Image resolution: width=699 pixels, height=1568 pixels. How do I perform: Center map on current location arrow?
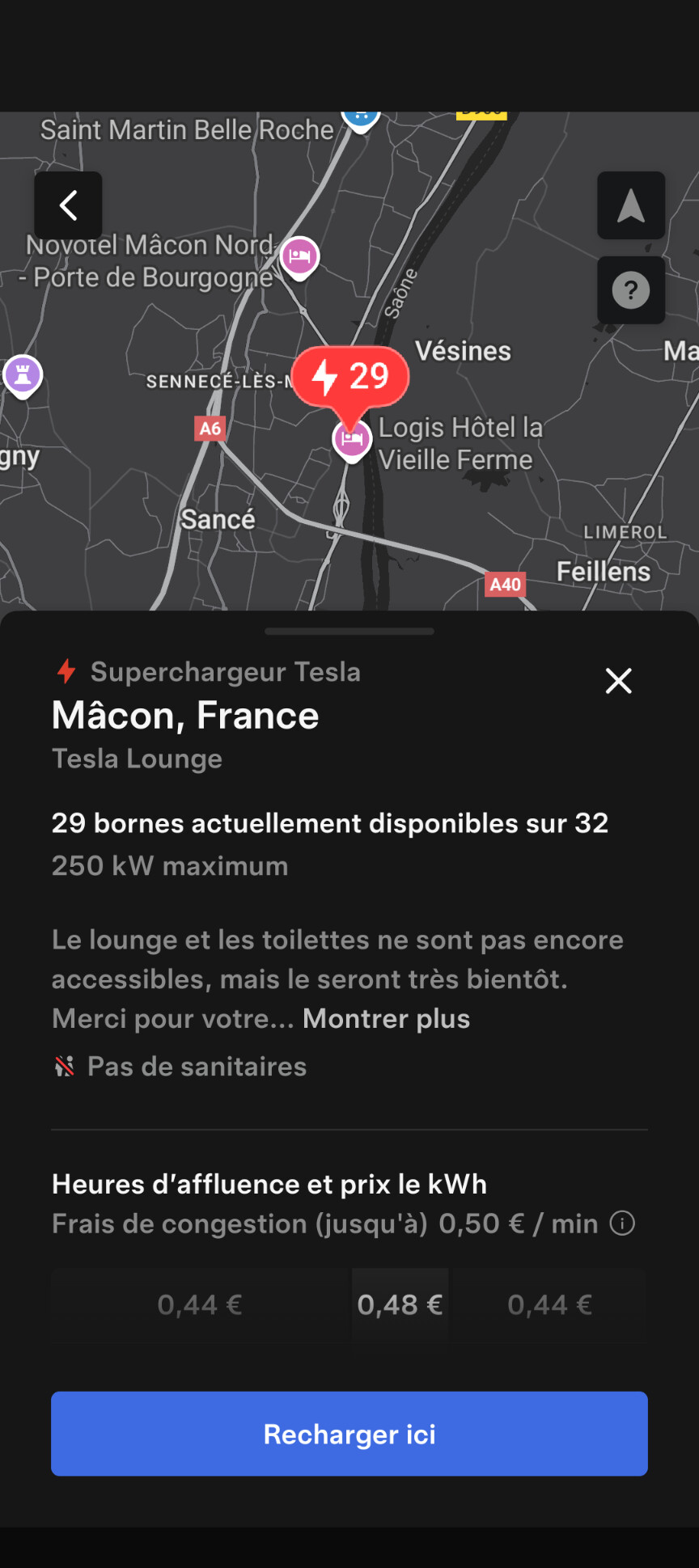[631, 205]
